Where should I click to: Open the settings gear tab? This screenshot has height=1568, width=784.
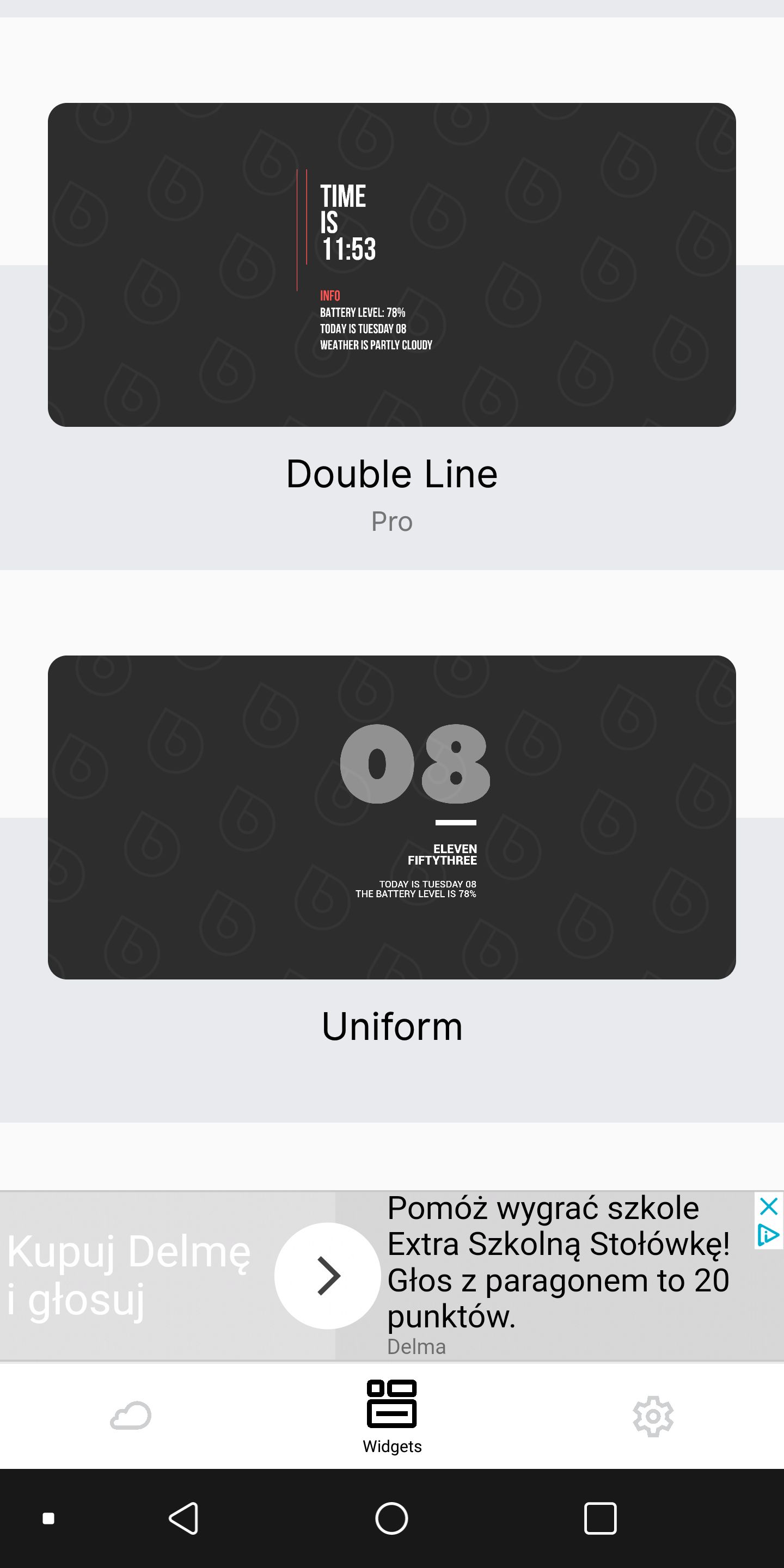click(x=653, y=1416)
